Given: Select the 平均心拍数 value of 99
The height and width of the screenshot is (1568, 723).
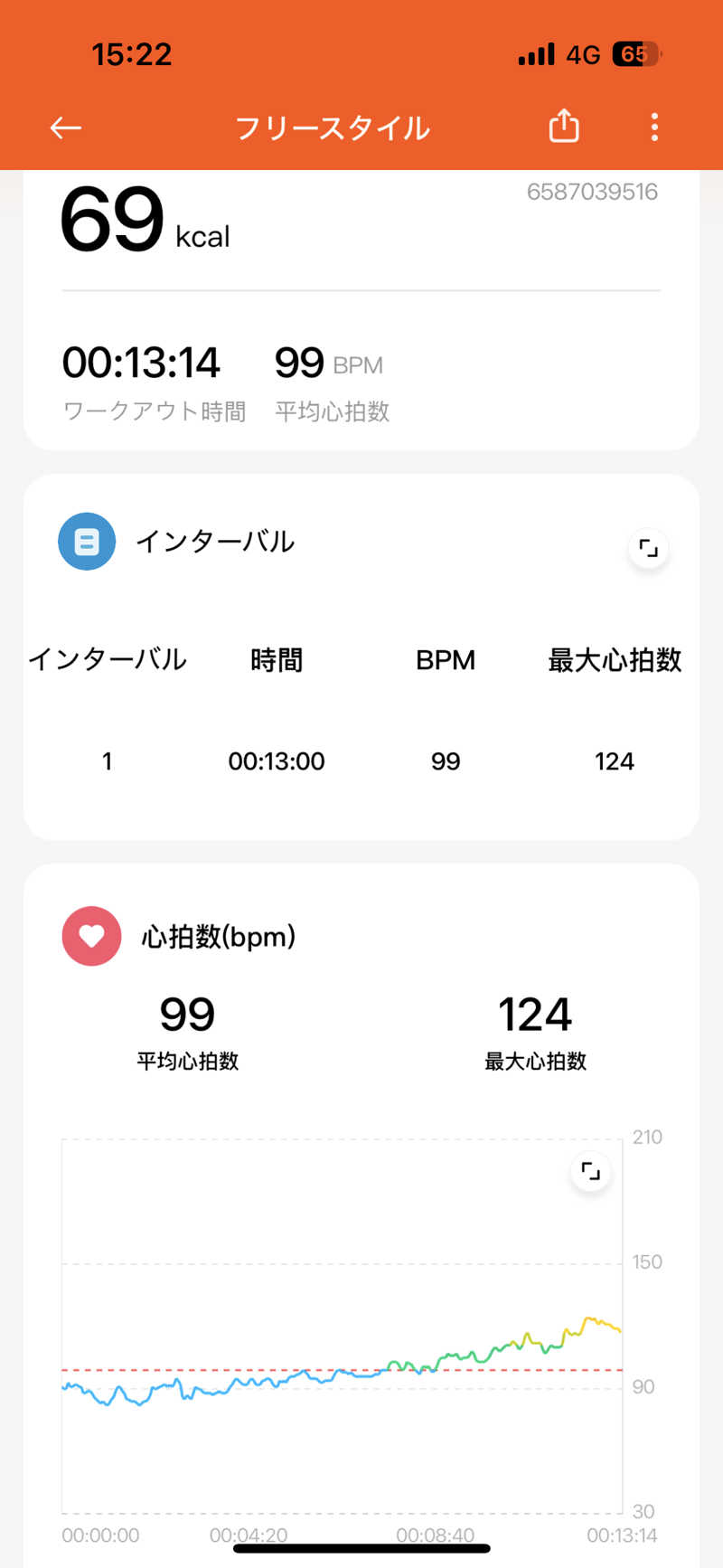Looking at the screenshot, I should point(186,1014).
